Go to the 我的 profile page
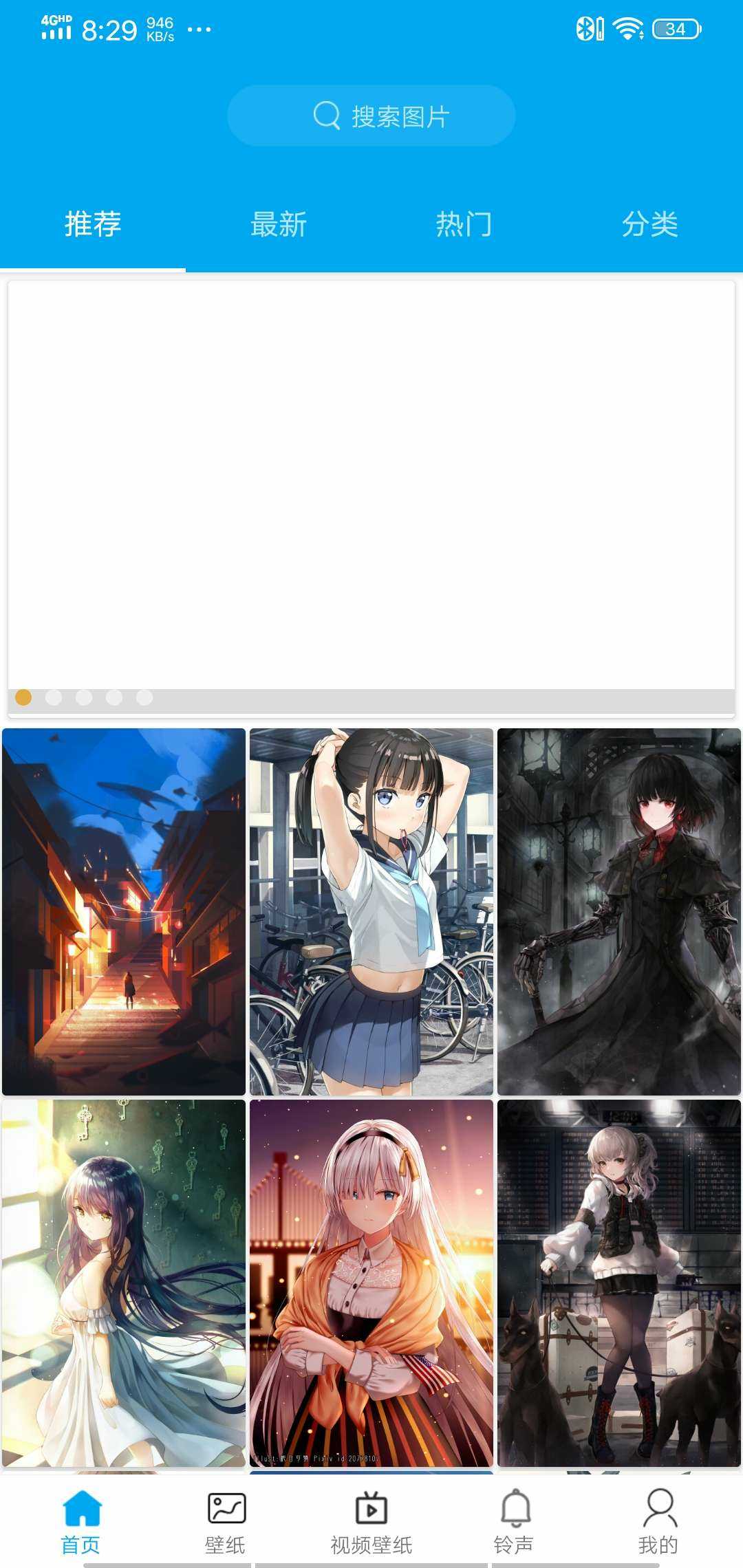The image size is (743, 1568). click(658, 1523)
